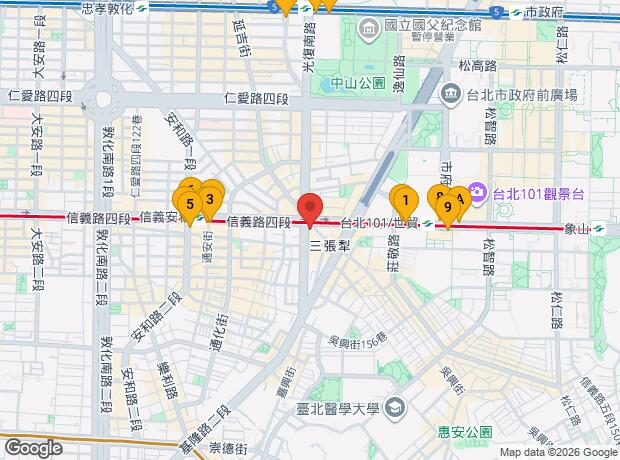The height and width of the screenshot is (460, 620).
Task: Select the orange marker numbered 5
Action: pos(190,207)
